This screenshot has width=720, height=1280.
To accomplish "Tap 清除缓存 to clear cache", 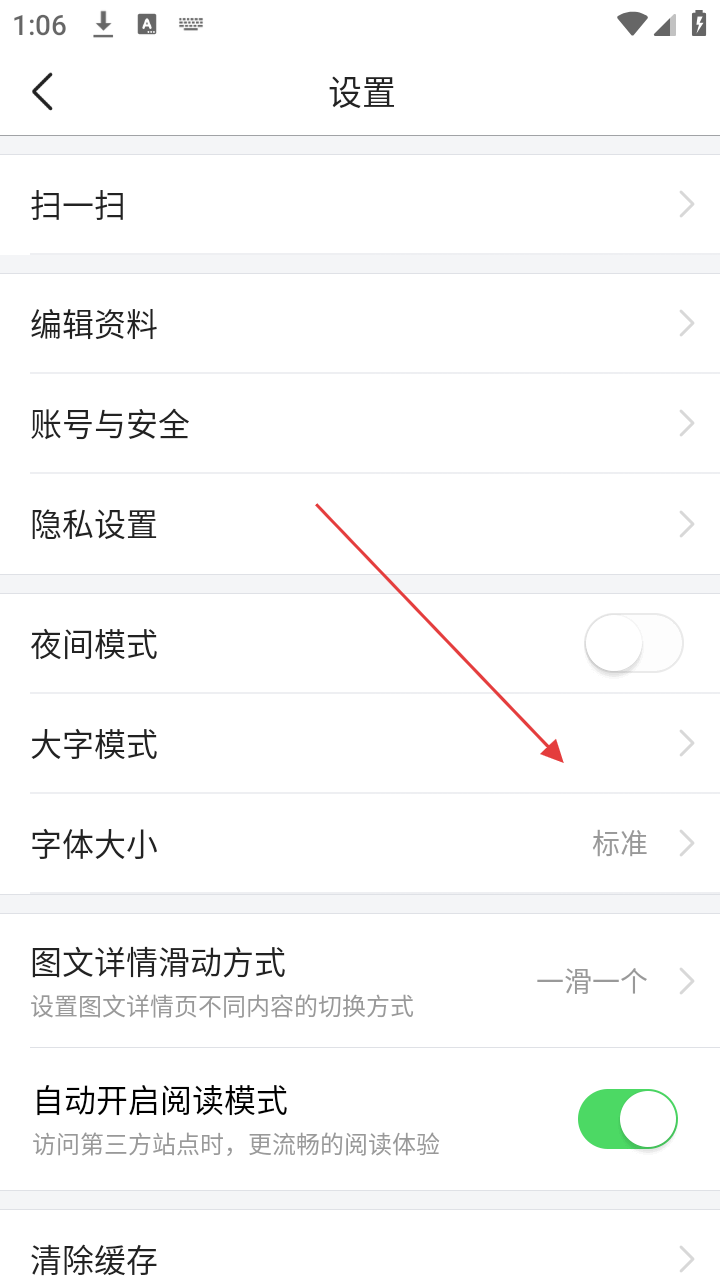I will pyautogui.click(x=360, y=1257).
